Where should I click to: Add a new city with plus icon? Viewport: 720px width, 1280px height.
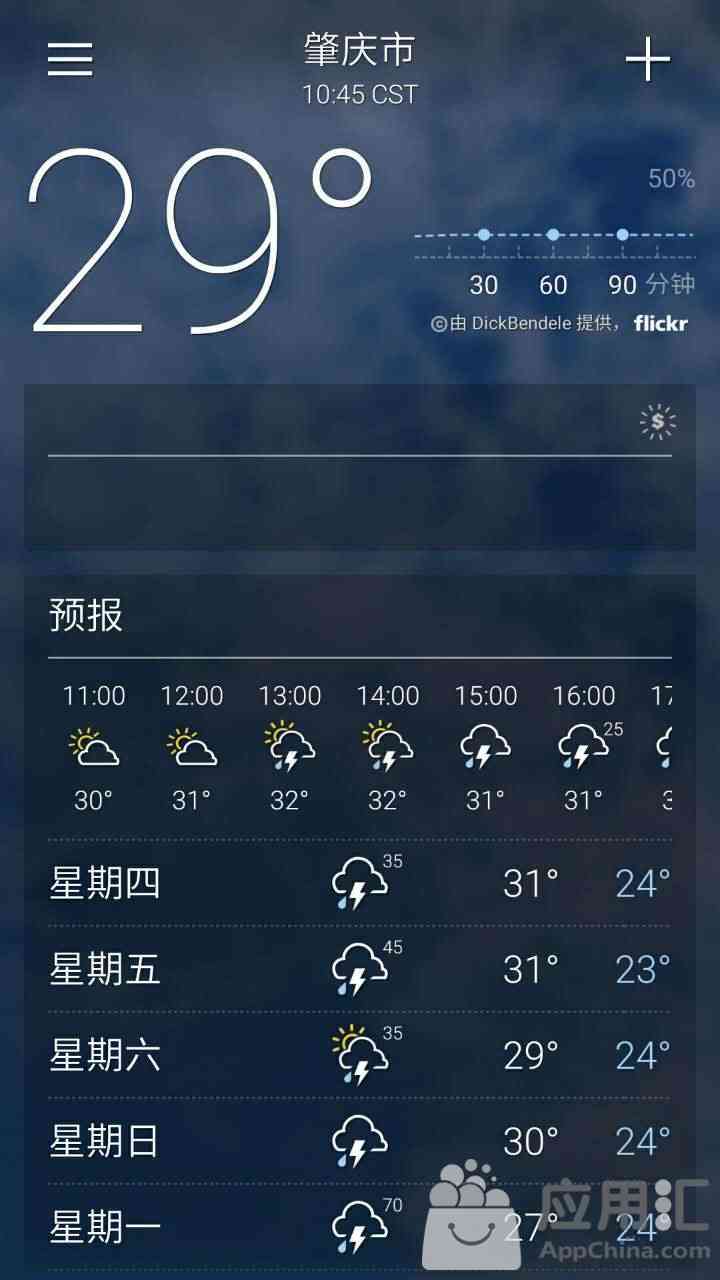pos(648,61)
